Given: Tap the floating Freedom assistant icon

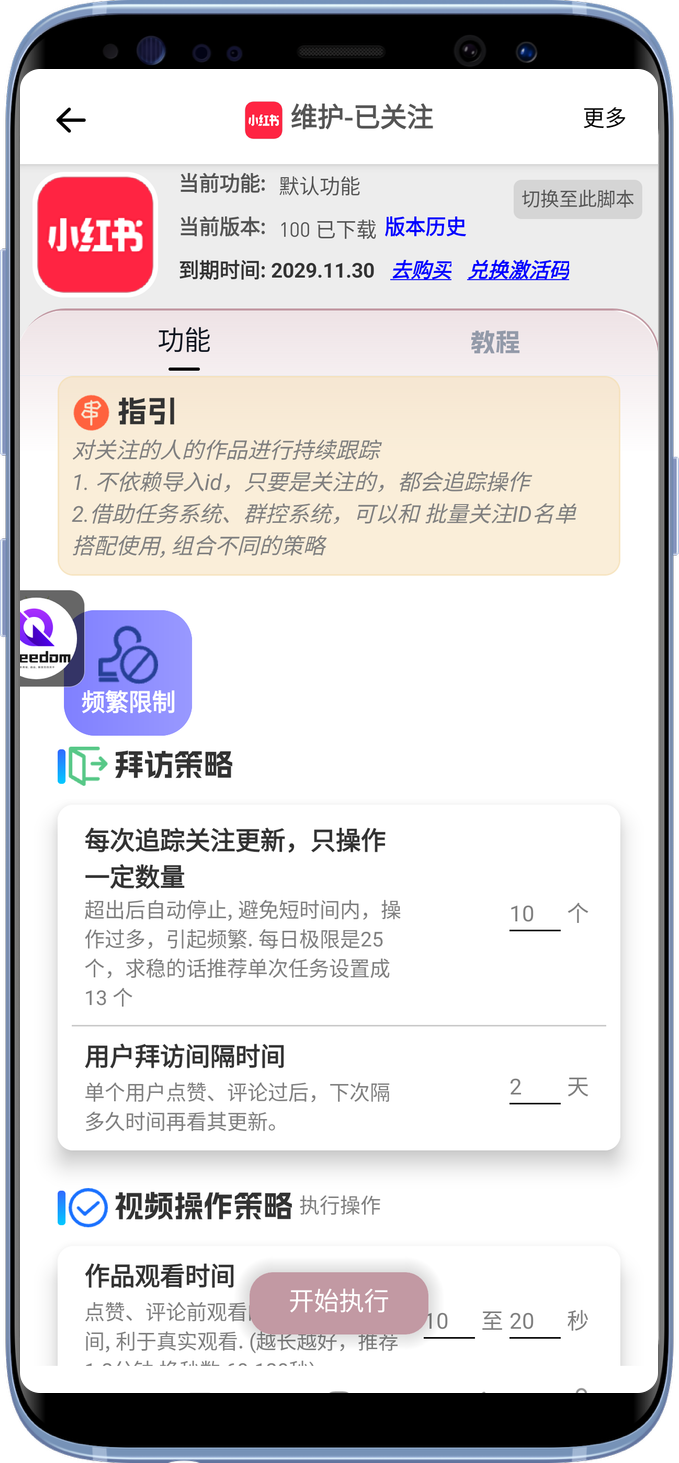Looking at the screenshot, I should point(48,638).
